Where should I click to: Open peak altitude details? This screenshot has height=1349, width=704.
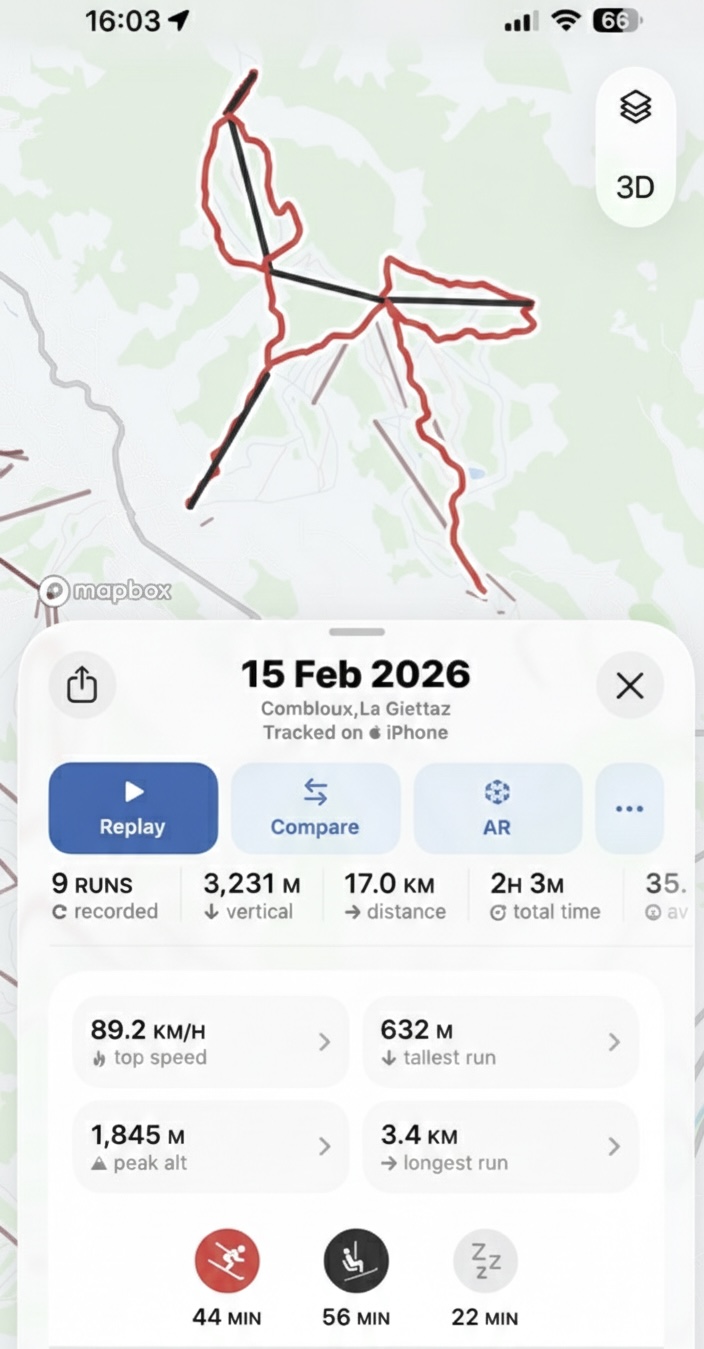click(211, 1147)
